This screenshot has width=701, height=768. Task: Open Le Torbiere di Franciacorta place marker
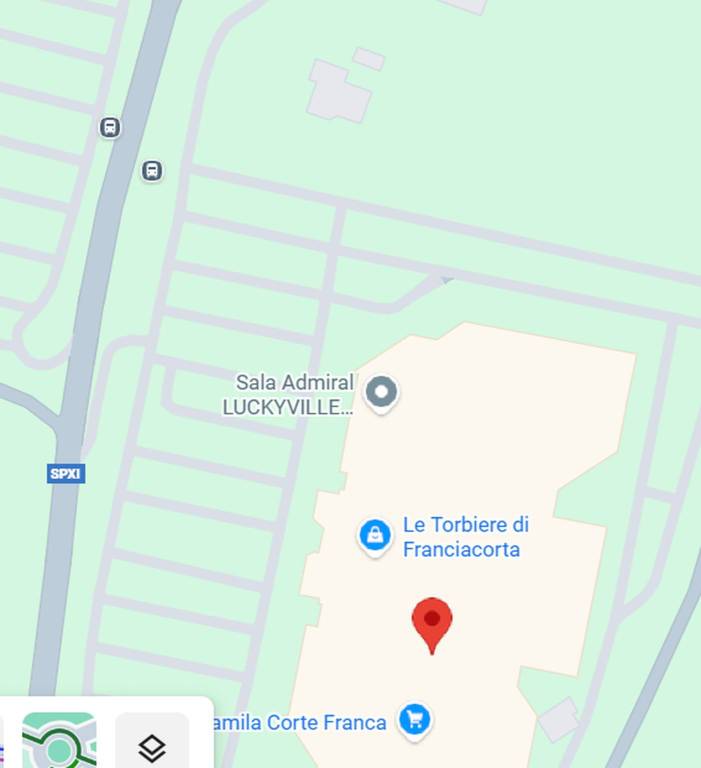[375, 535]
